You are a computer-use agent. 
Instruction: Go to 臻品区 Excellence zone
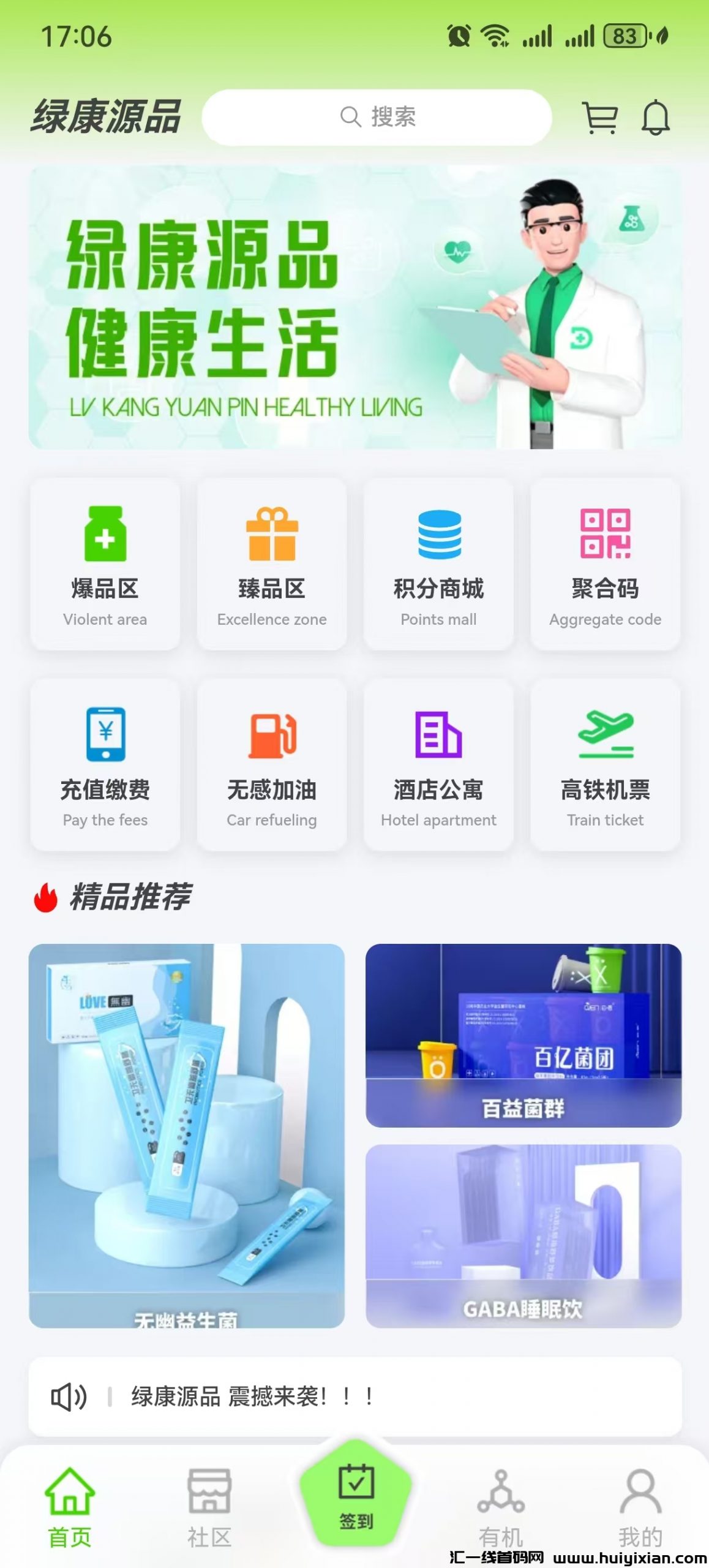coord(272,563)
